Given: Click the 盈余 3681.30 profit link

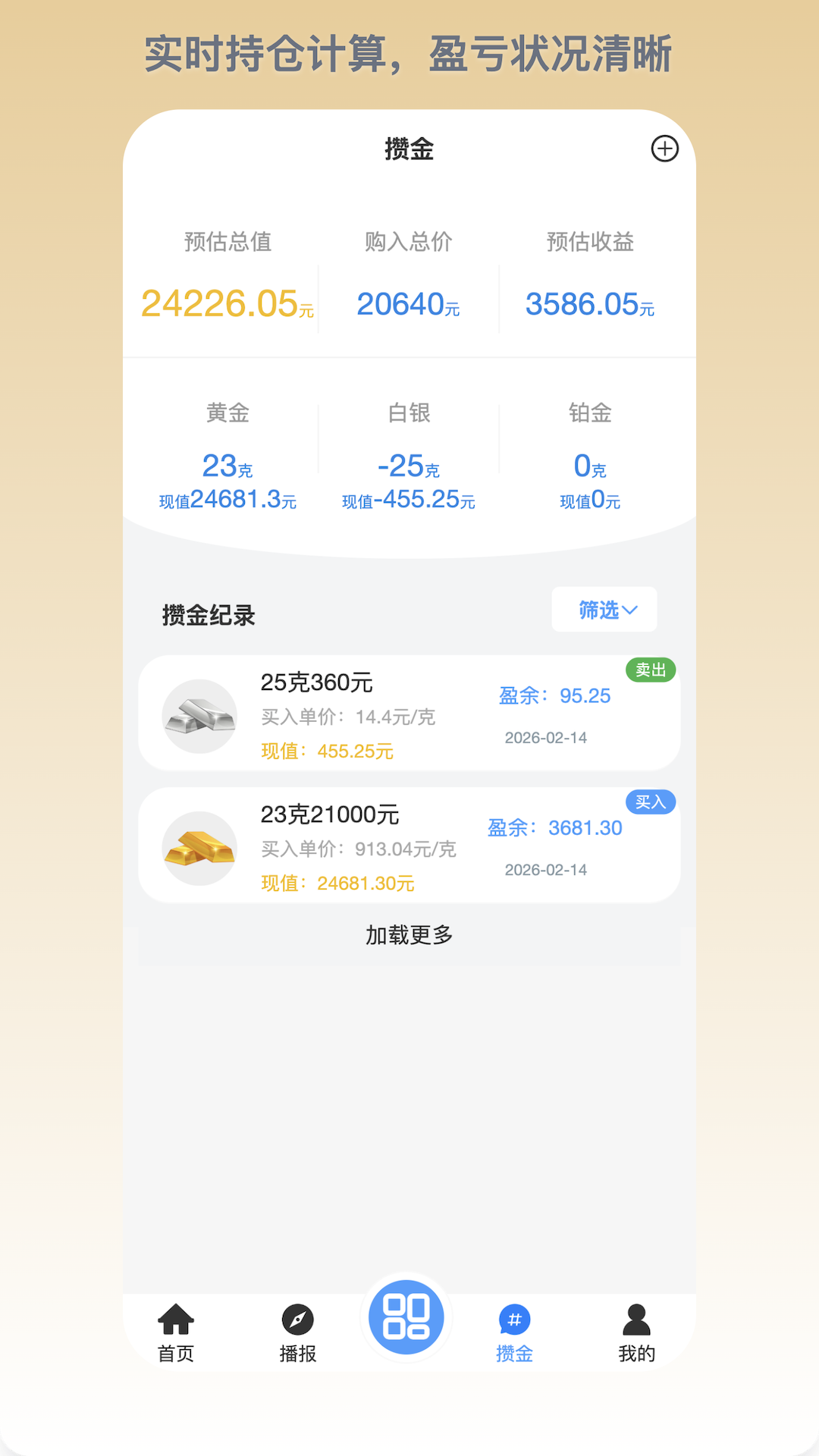Looking at the screenshot, I should [x=555, y=828].
